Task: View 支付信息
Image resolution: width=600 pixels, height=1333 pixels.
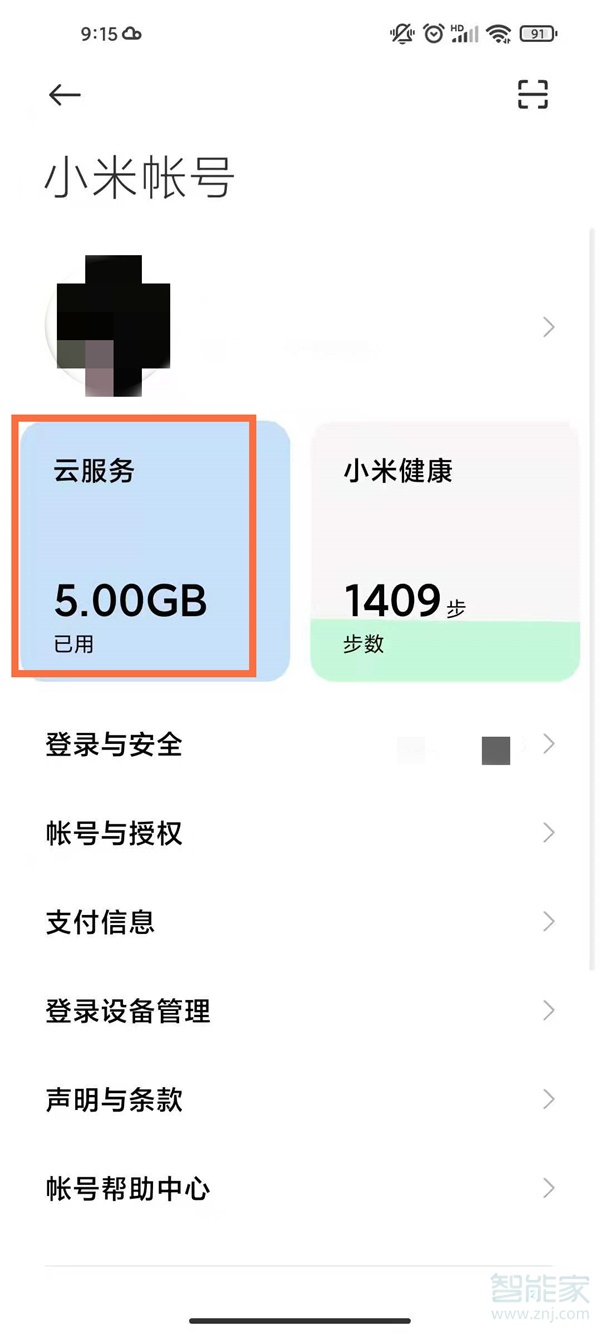Action: click(x=300, y=922)
